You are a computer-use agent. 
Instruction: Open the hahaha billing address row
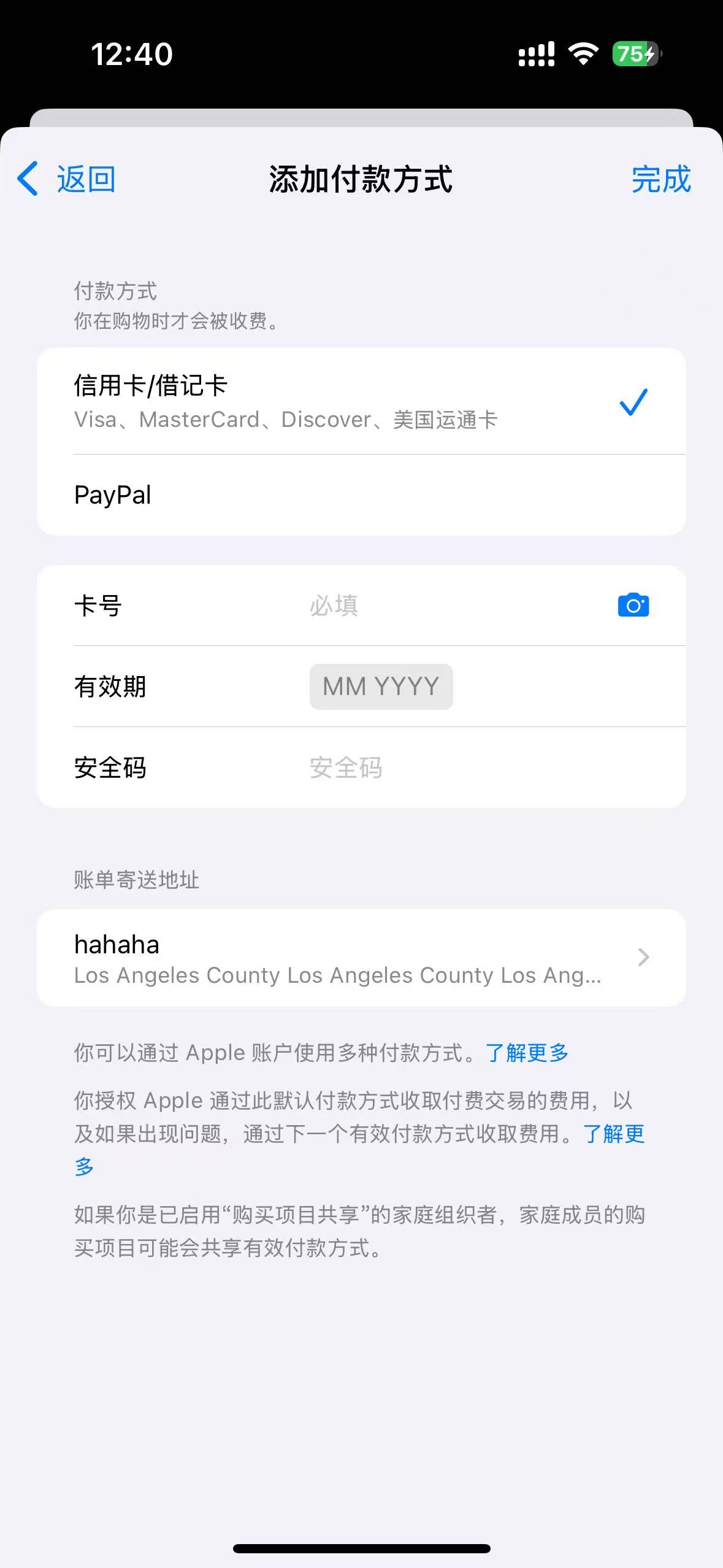(x=361, y=958)
